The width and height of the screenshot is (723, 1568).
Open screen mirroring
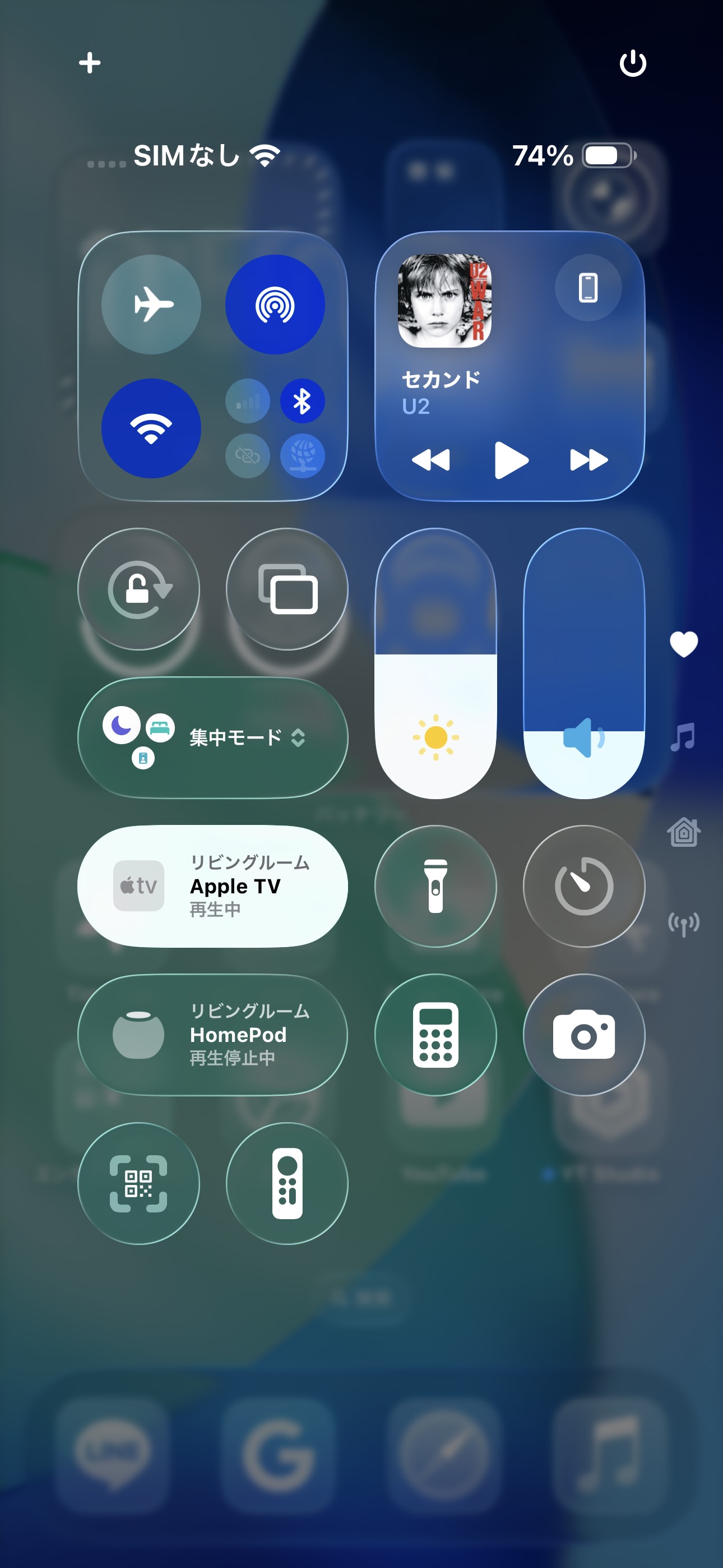(x=288, y=589)
